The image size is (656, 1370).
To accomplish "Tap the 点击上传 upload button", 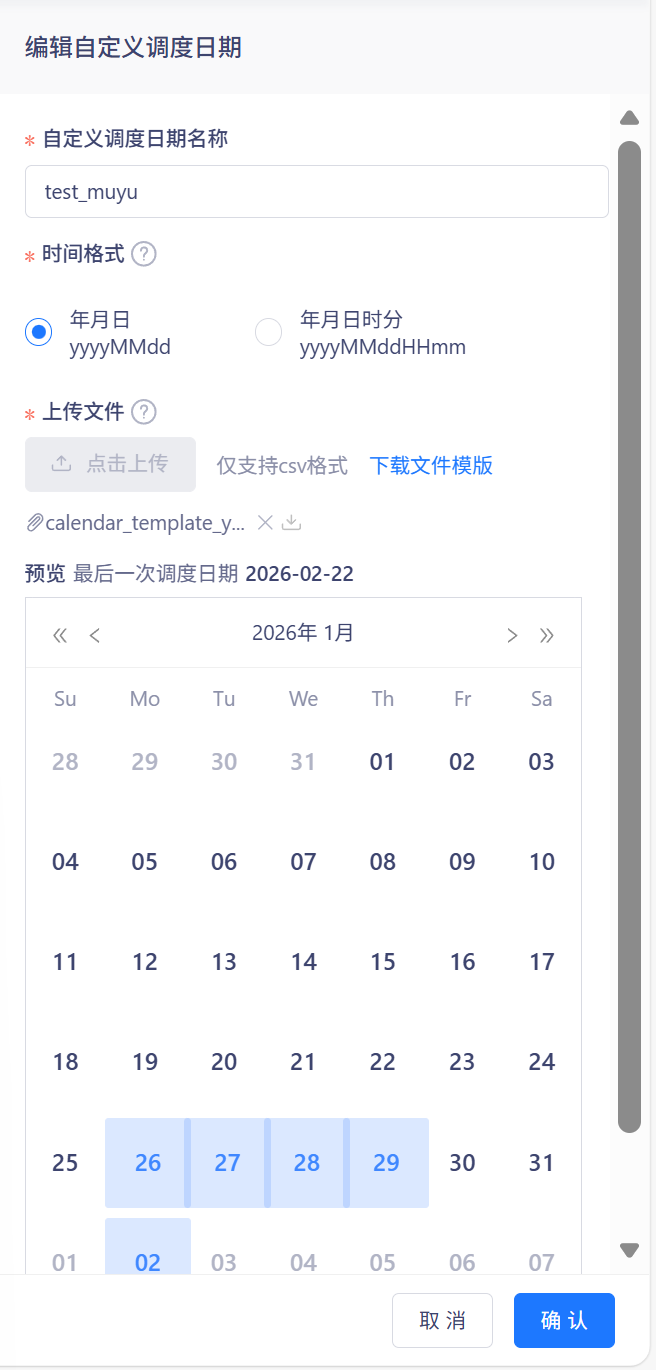I will [x=110, y=464].
